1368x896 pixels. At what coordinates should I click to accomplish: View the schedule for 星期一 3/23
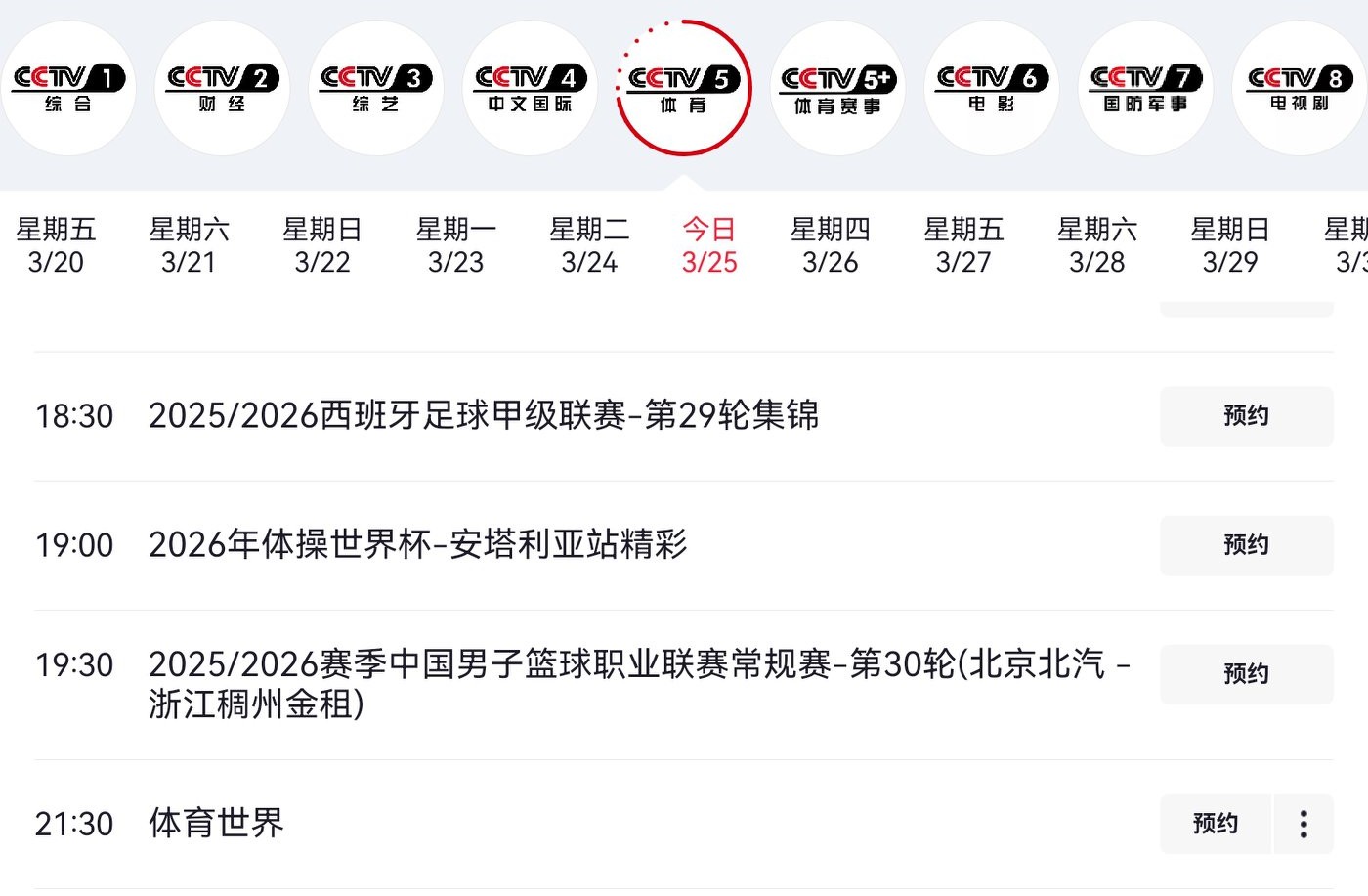pos(456,245)
